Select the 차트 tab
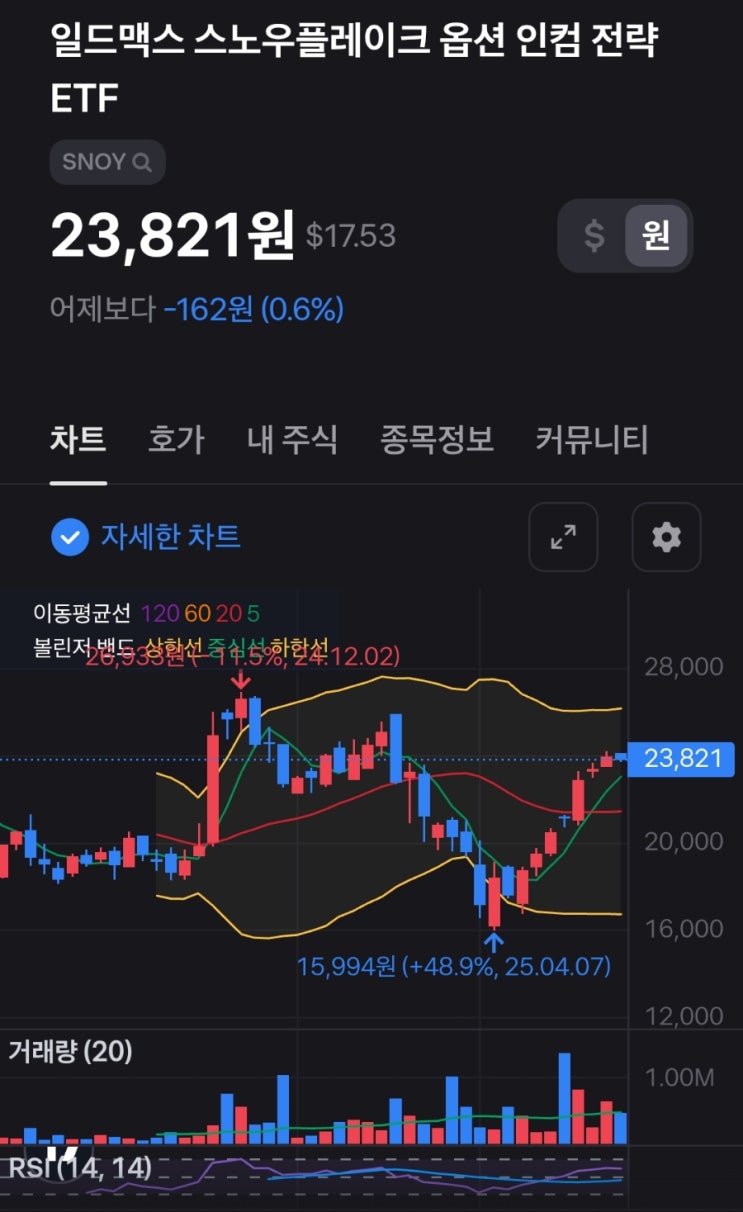Viewport: 743px width, 1212px height. [78, 439]
